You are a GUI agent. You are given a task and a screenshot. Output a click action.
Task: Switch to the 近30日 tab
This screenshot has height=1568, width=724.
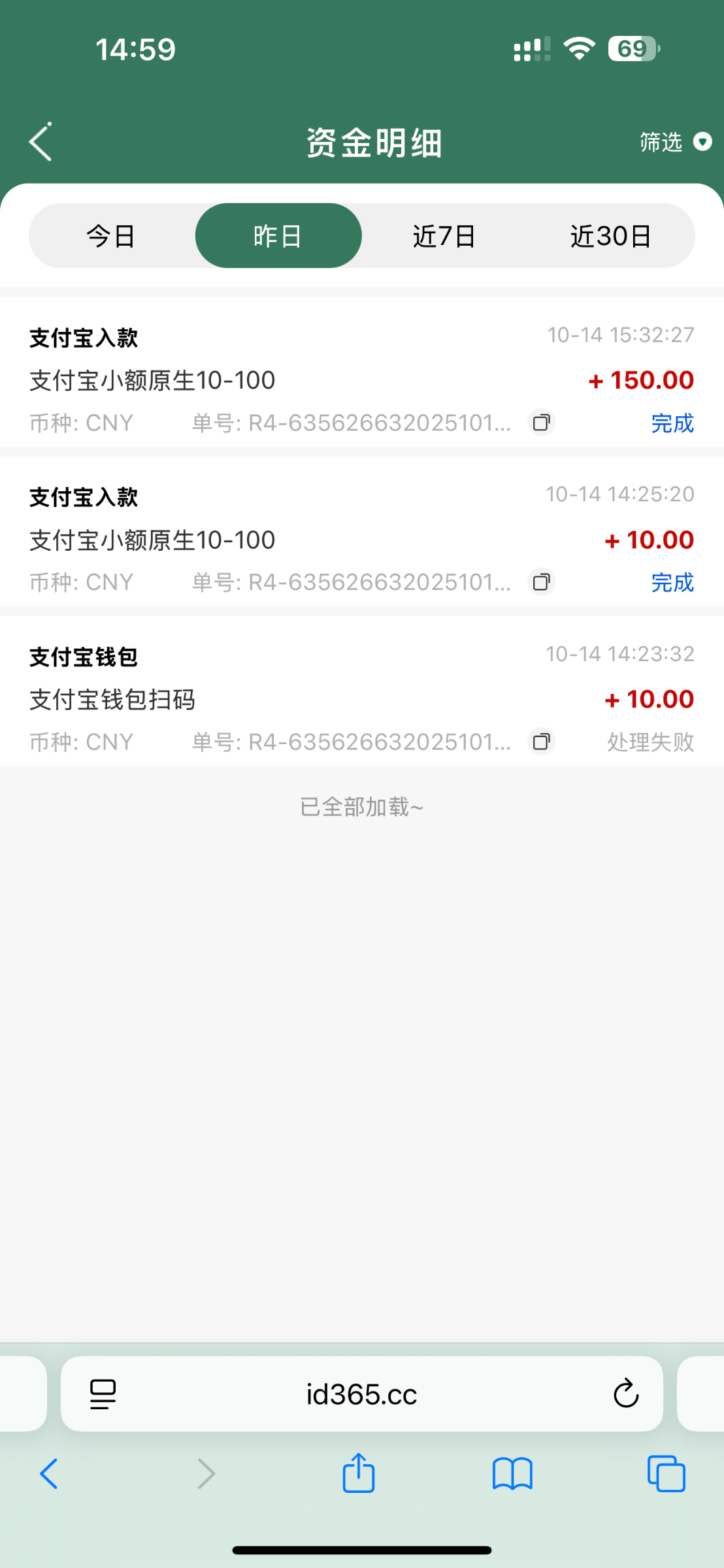coord(610,235)
